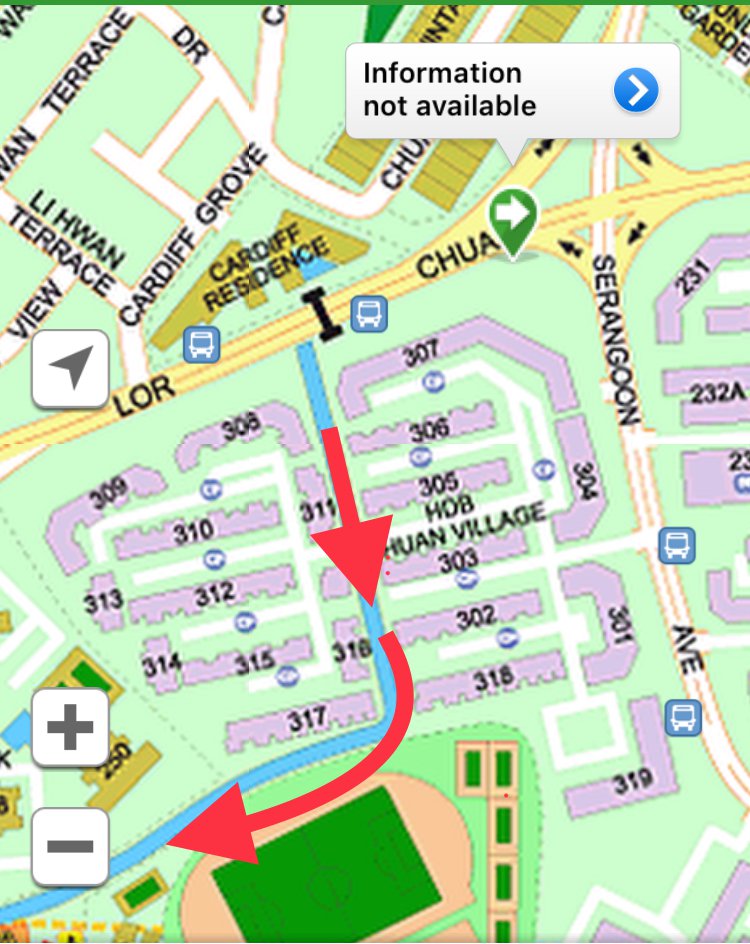Center map on my current location
Viewport: 750px width, 944px height.
[x=70, y=369]
